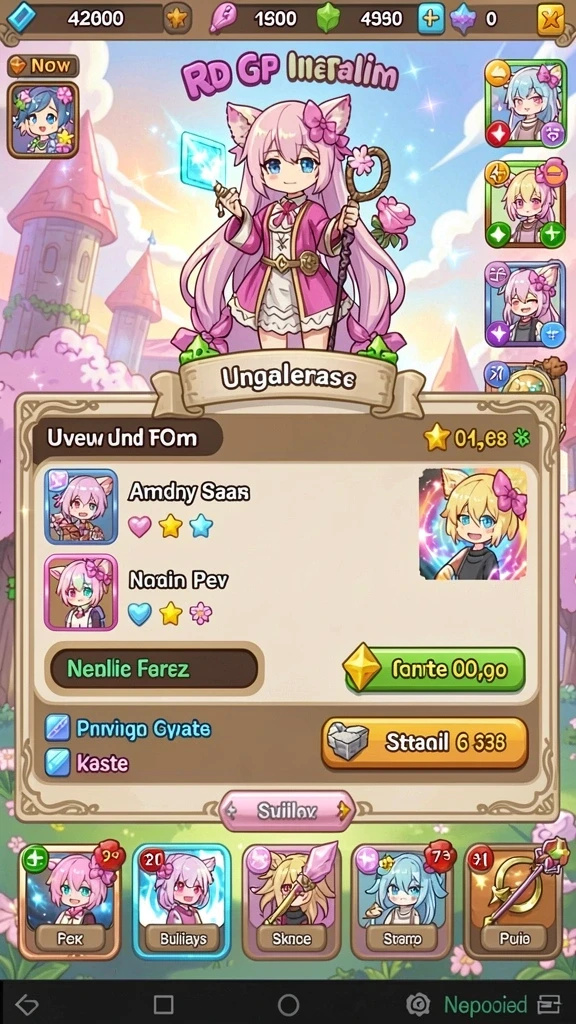Open the large blonde character portrait in panel
Image resolution: width=576 pixels, height=1024 pixels.
tap(473, 524)
